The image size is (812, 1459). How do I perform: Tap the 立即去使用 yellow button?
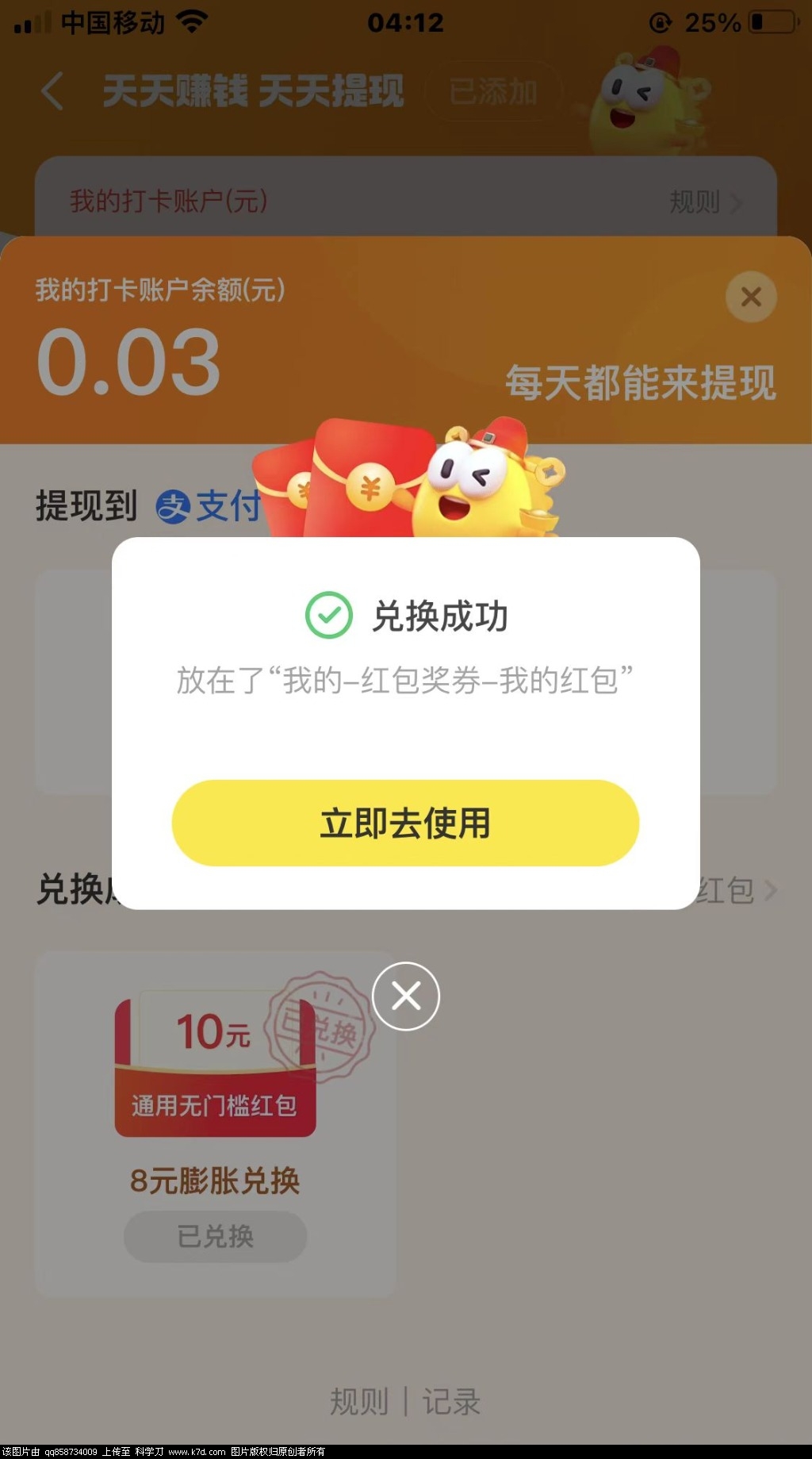pyautogui.click(x=405, y=824)
